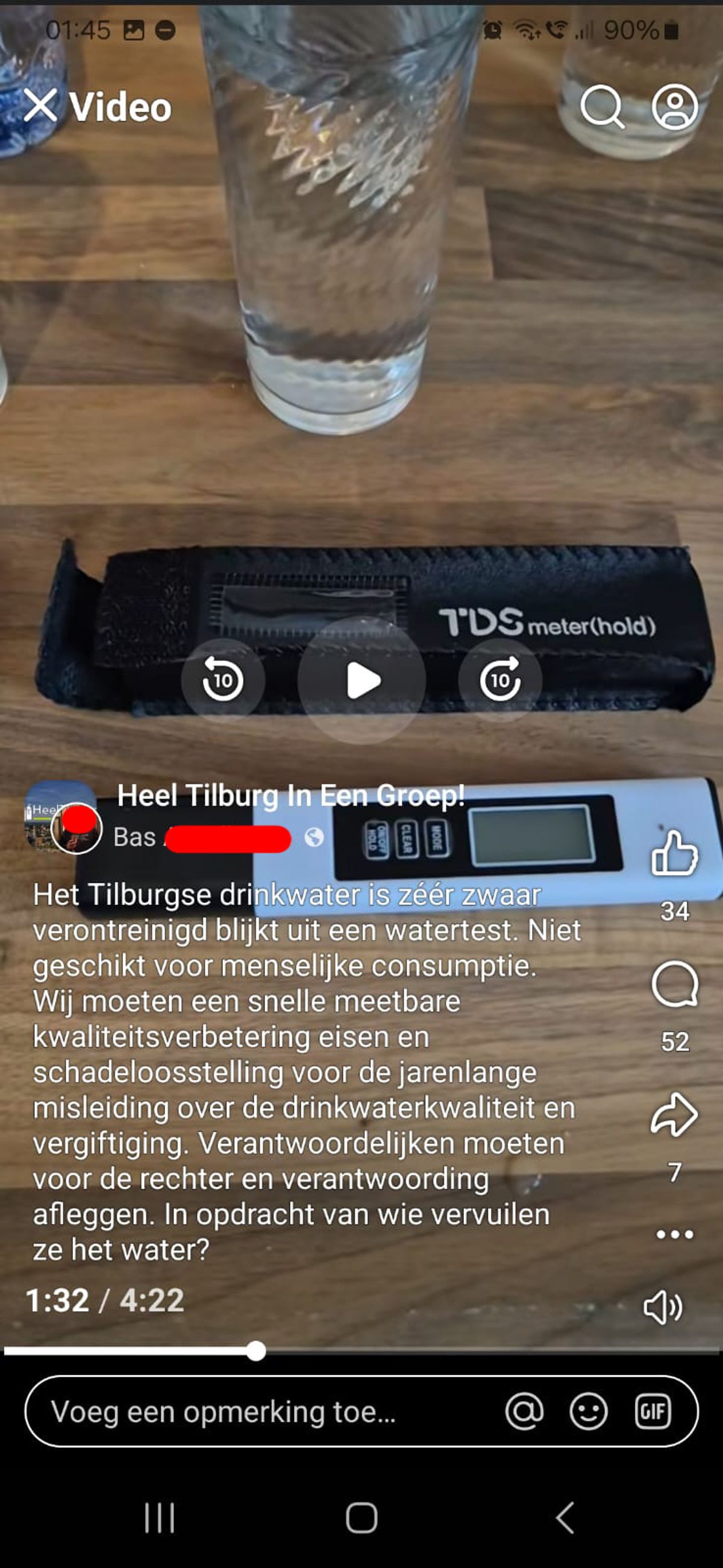Close the video player
The image size is (723, 1568).
click(x=40, y=106)
